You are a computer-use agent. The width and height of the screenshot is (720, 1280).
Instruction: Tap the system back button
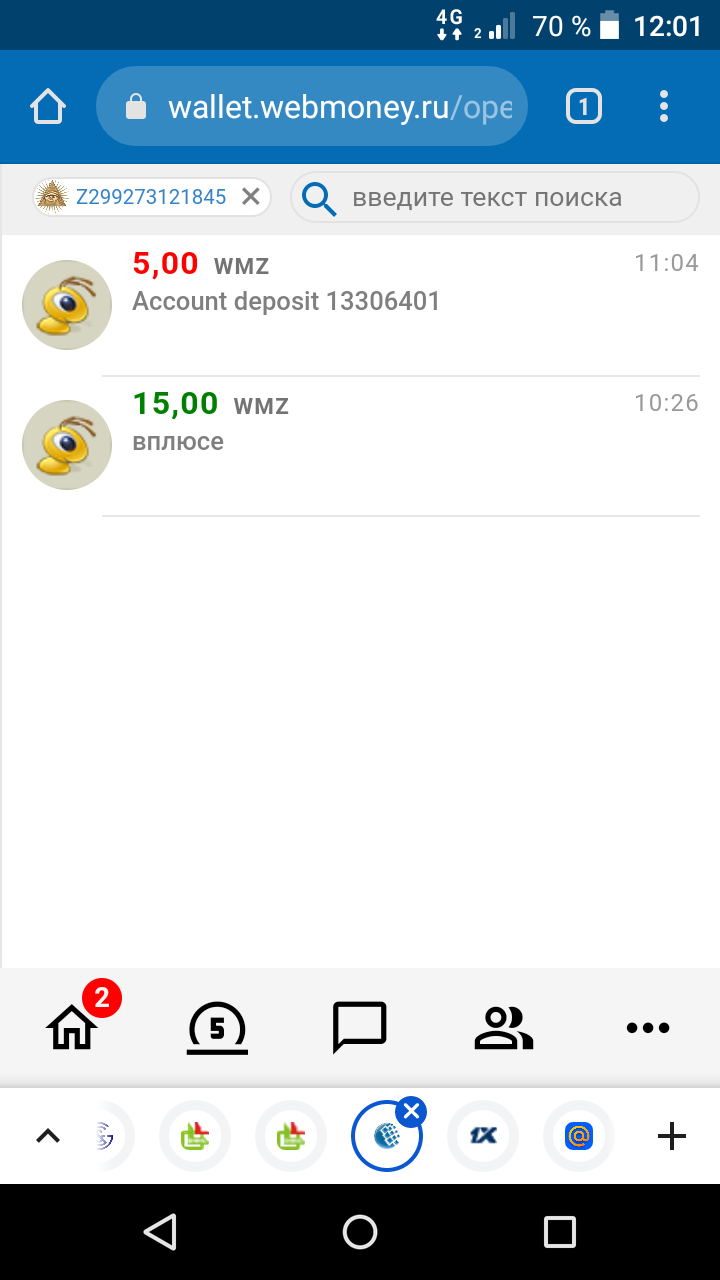click(x=160, y=1232)
